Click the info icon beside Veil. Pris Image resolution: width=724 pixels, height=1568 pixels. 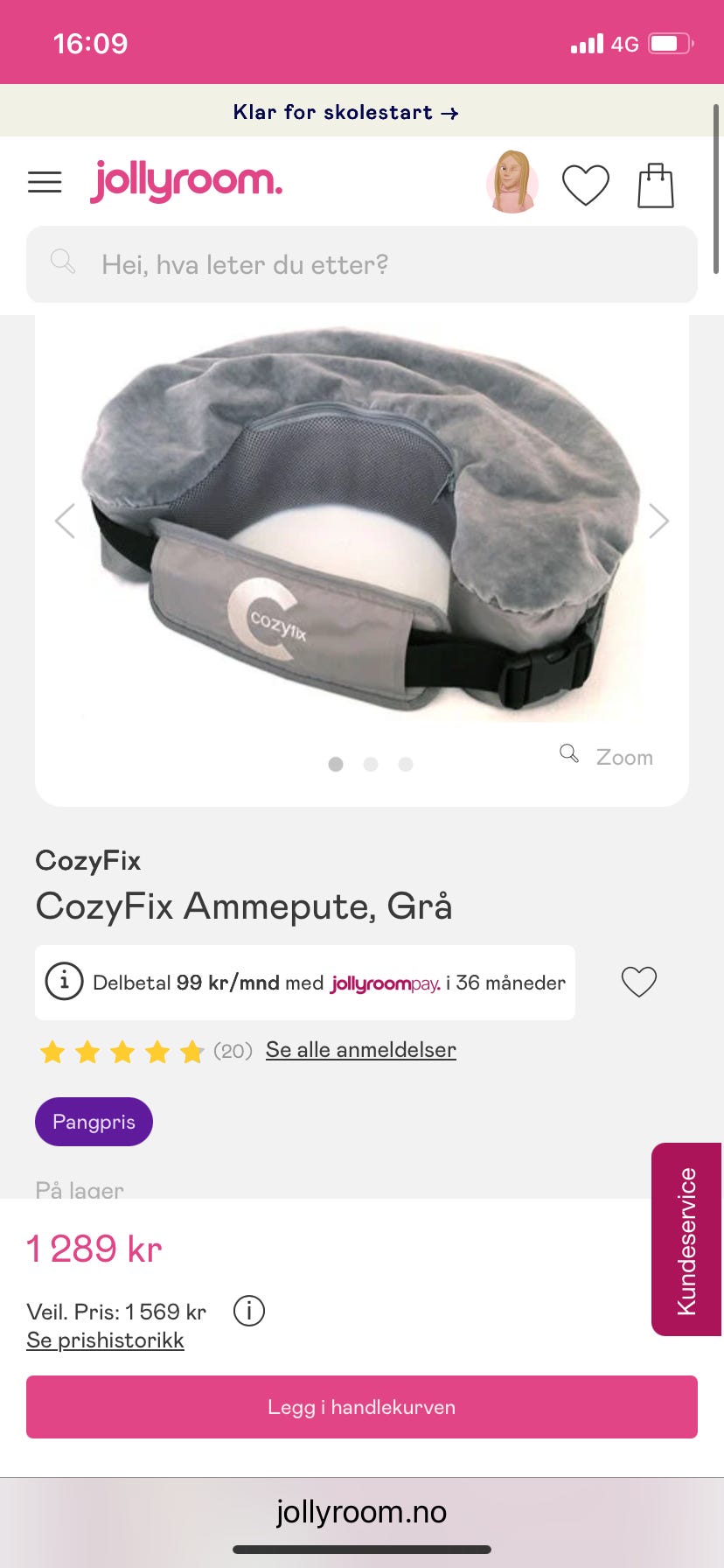point(248,1311)
